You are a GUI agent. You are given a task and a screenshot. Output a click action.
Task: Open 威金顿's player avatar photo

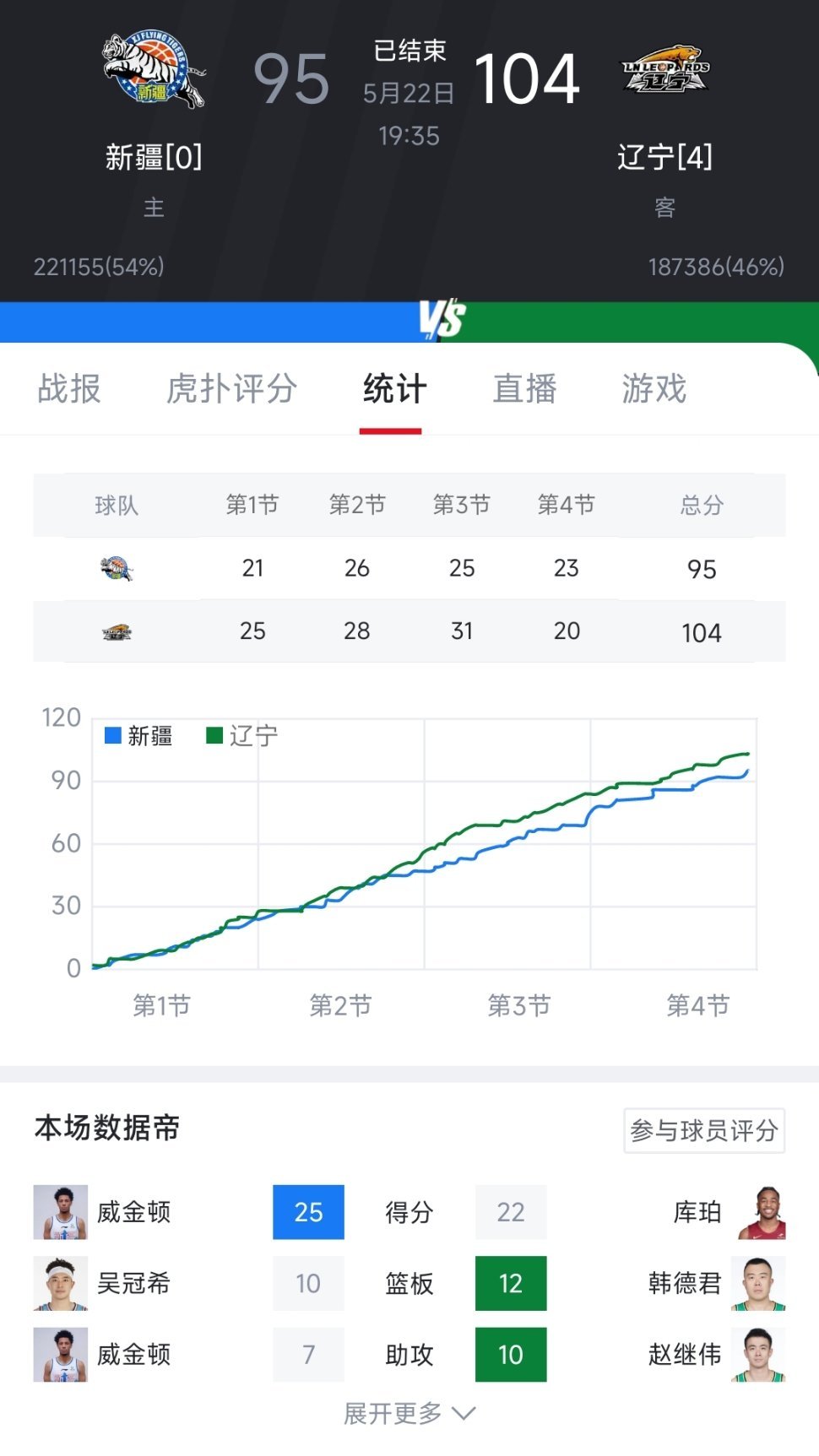click(61, 1213)
